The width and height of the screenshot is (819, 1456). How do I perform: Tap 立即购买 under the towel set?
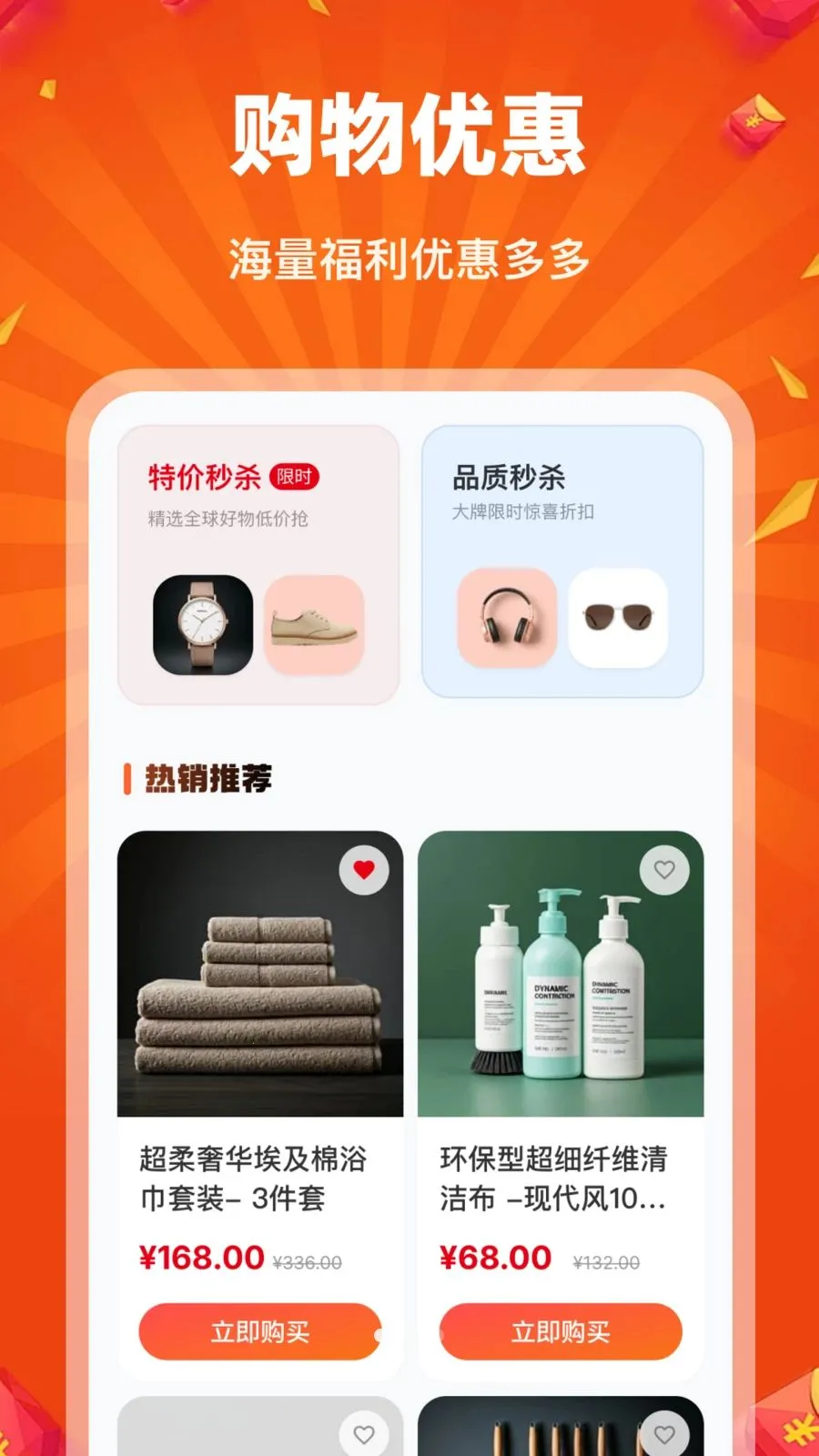tap(260, 1331)
